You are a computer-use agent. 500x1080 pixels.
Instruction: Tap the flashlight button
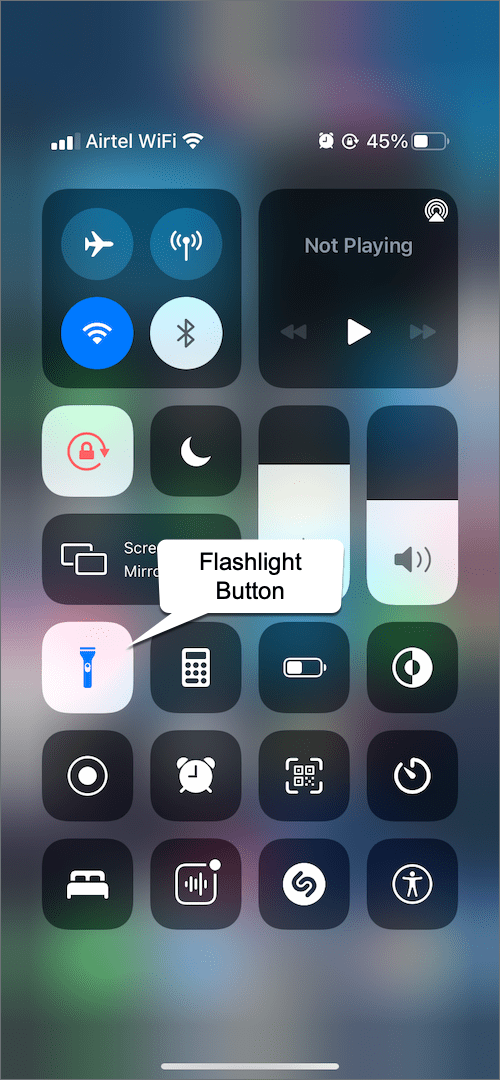[87, 667]
